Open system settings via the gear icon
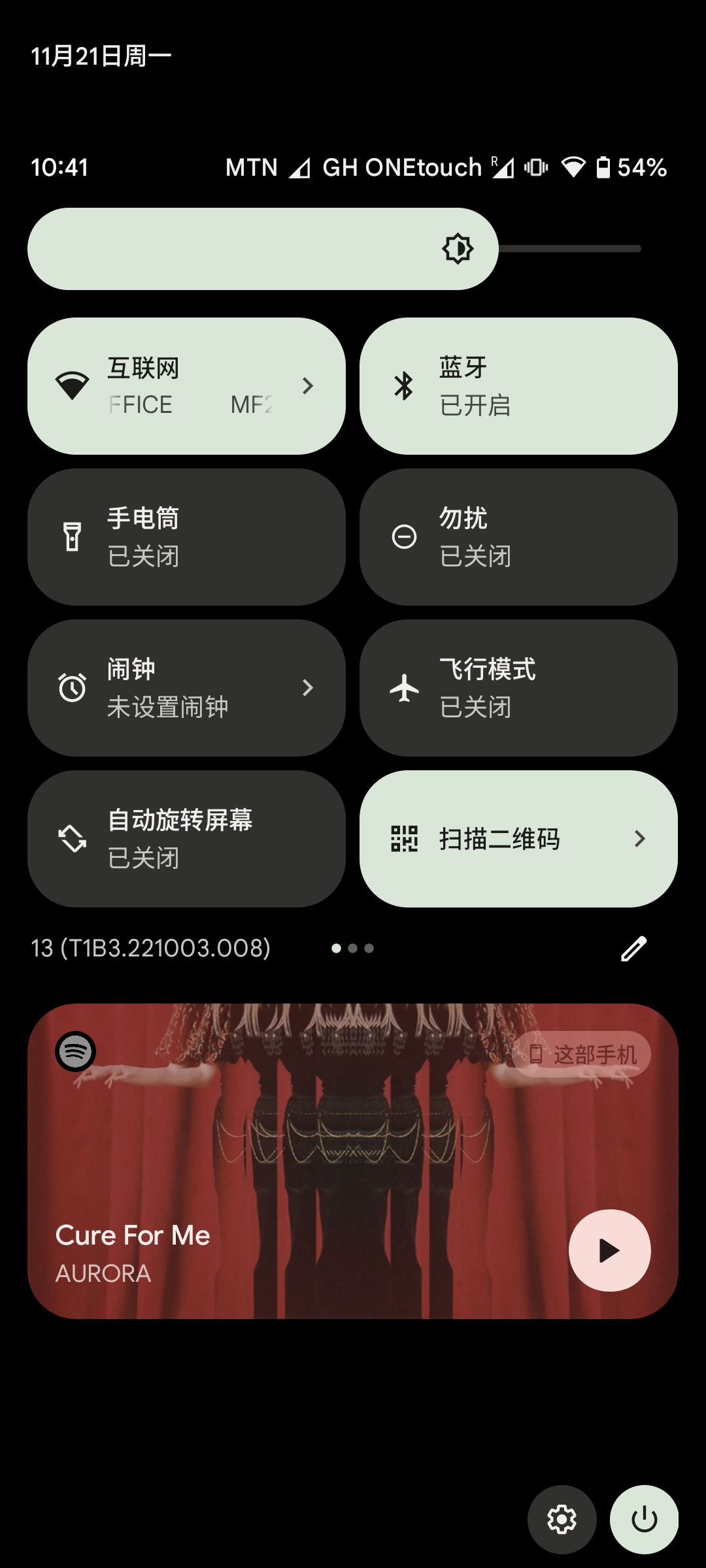The width and height of the screenshot is (706, 1568). point(562,1520)
